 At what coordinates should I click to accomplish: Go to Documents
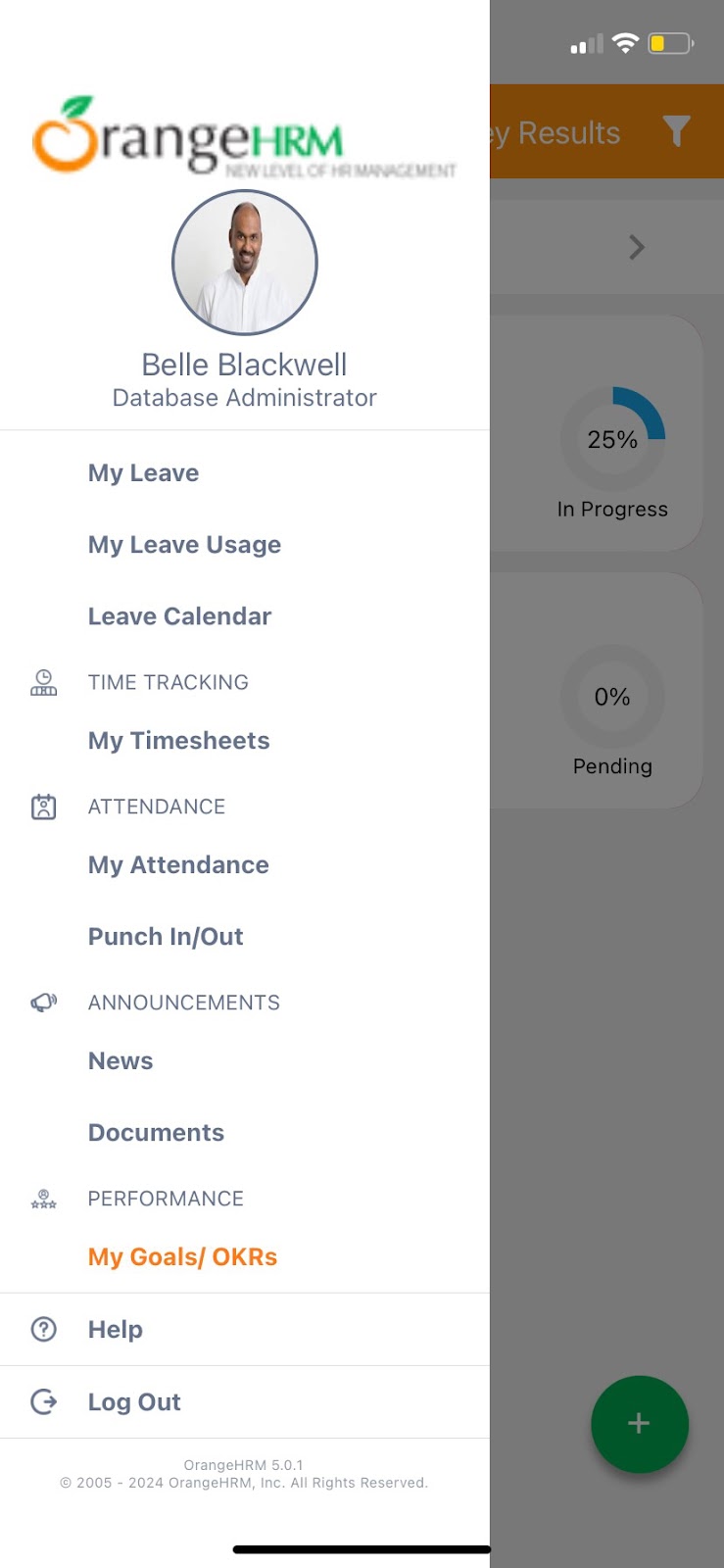coord(156,1133)
